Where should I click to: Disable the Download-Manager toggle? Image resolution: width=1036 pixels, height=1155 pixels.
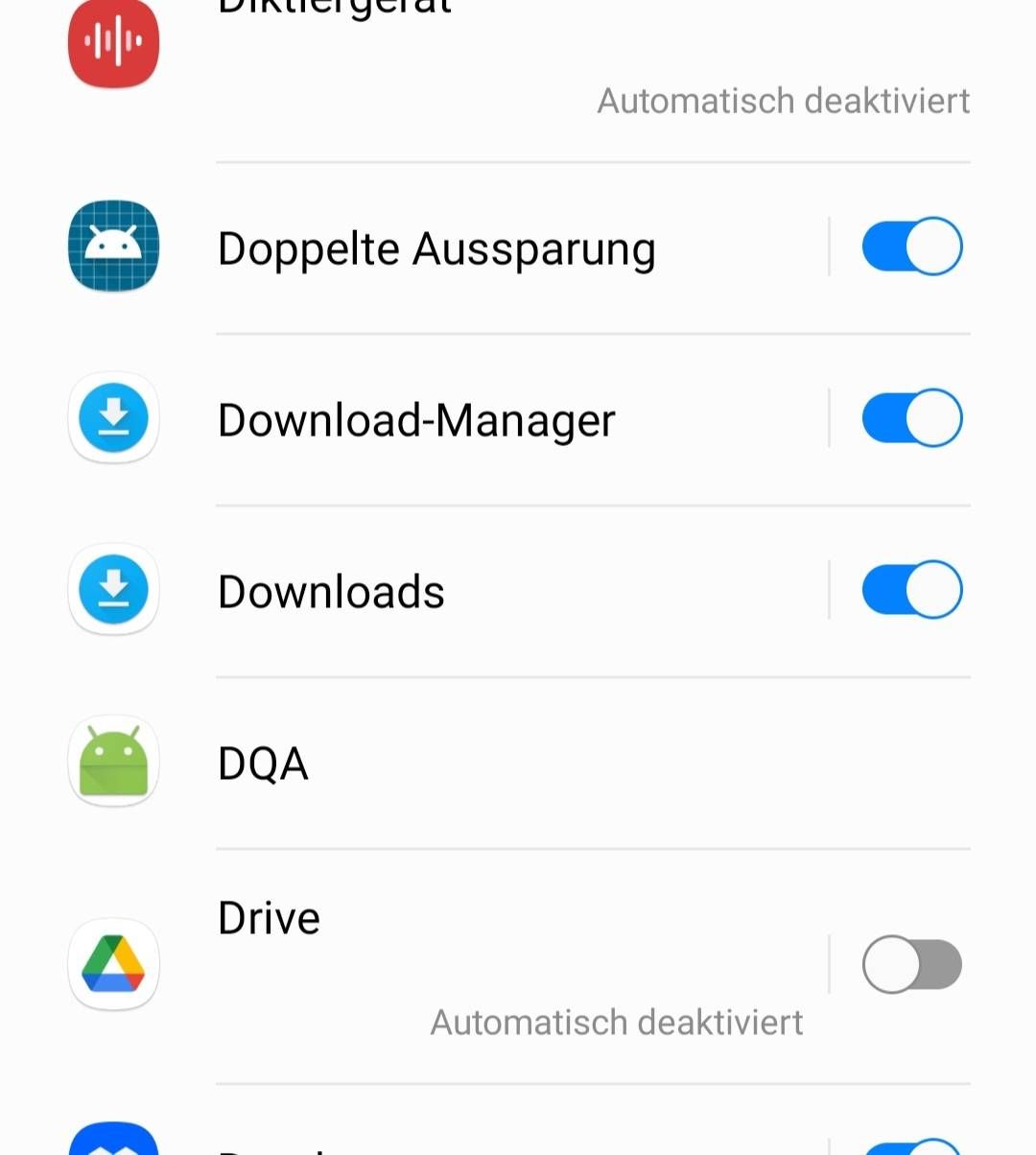(911, 418)
